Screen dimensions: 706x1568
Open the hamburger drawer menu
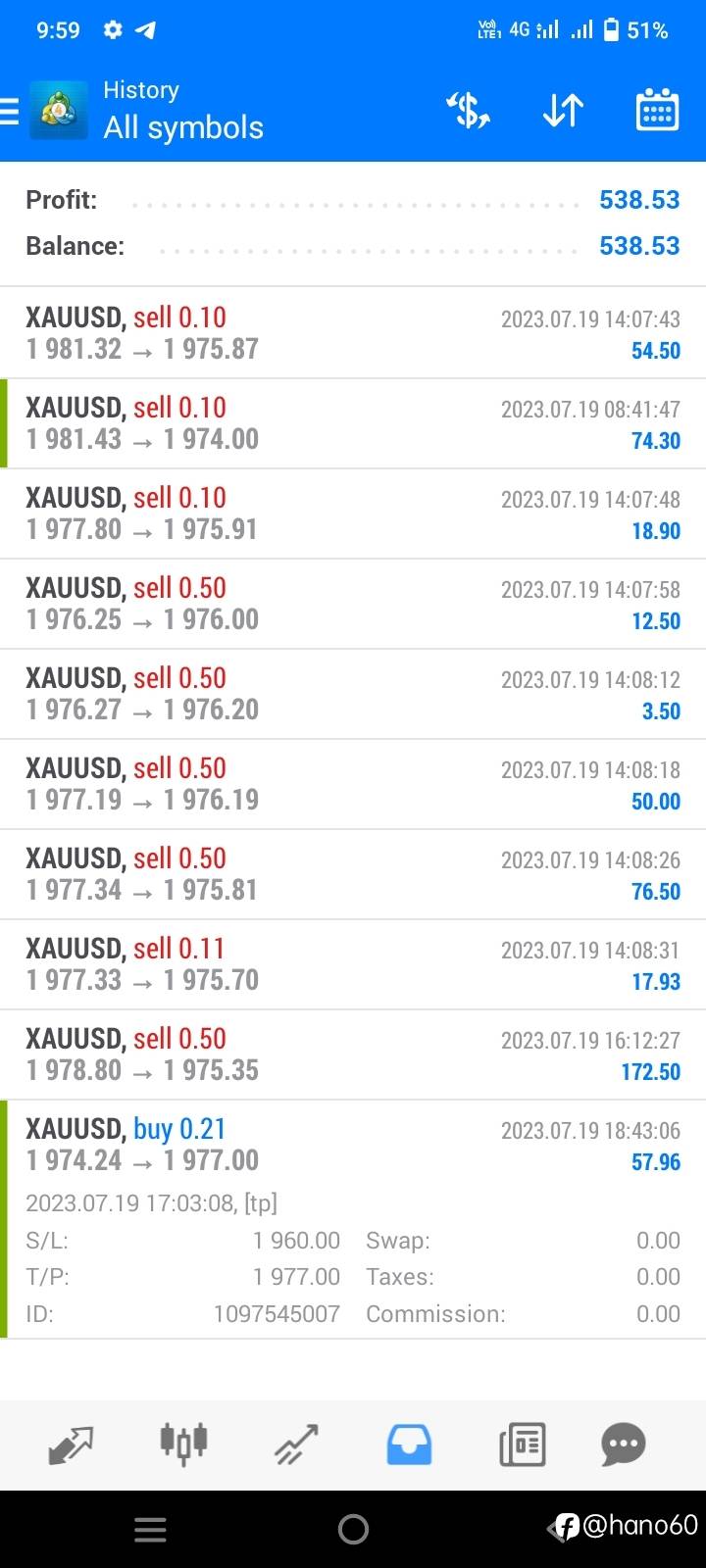point(10,111)
